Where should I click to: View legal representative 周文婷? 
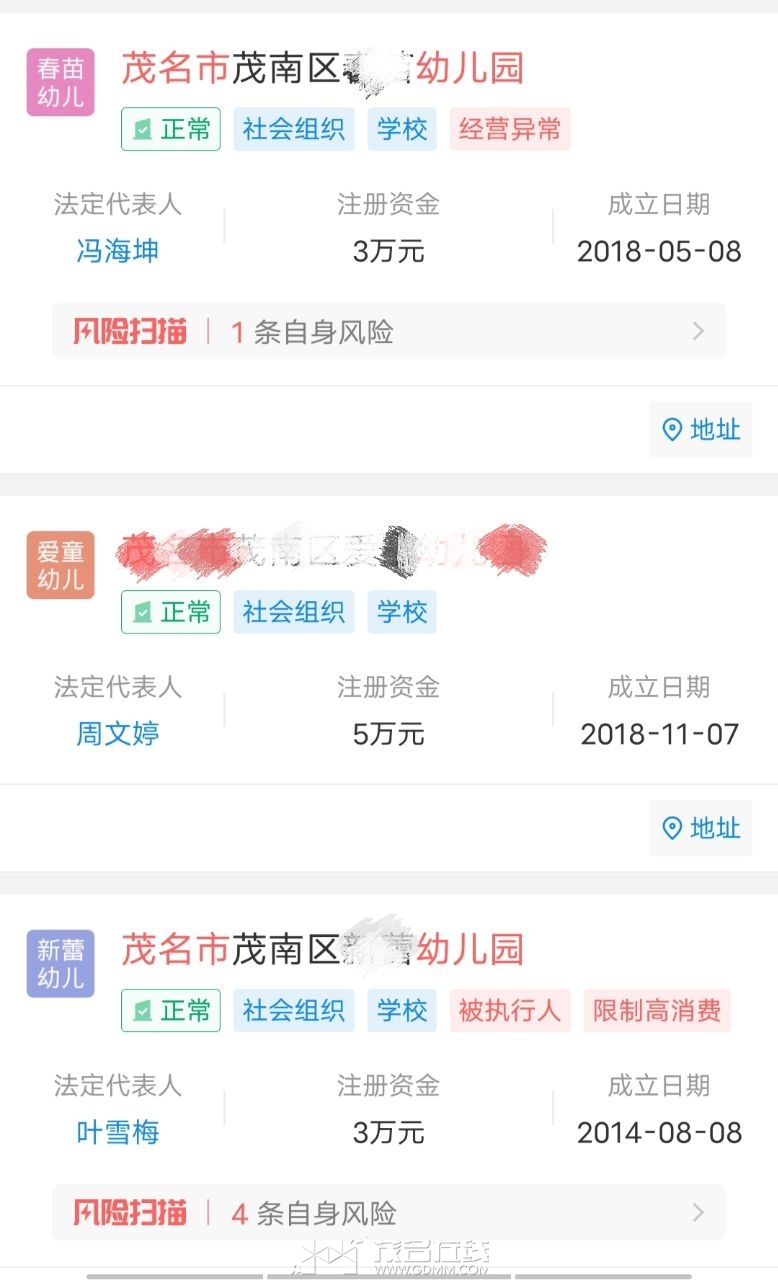(x=118, y=733)
